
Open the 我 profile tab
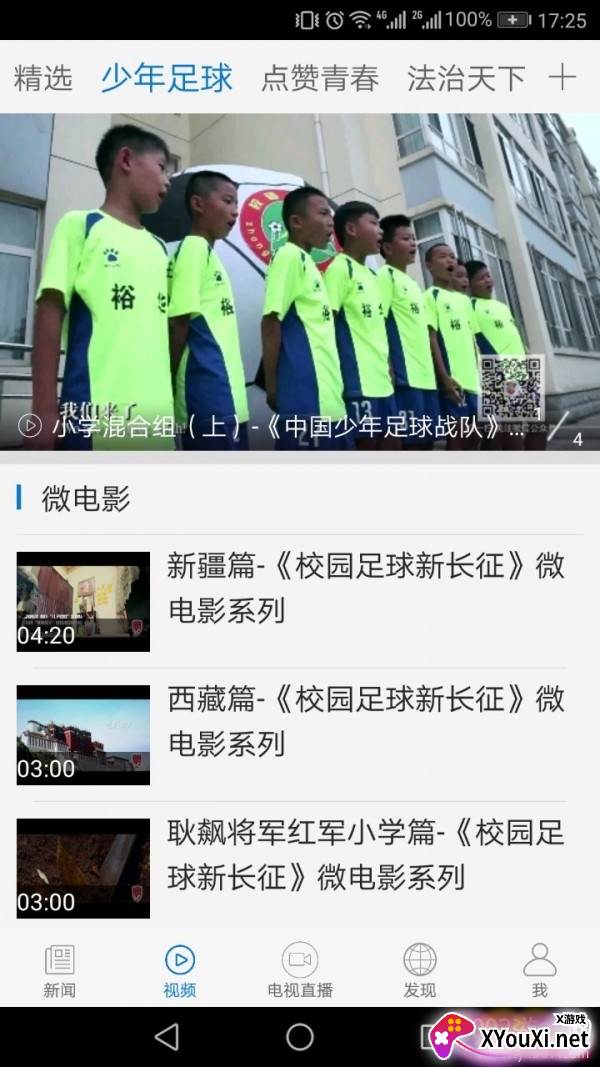[539, 971]
